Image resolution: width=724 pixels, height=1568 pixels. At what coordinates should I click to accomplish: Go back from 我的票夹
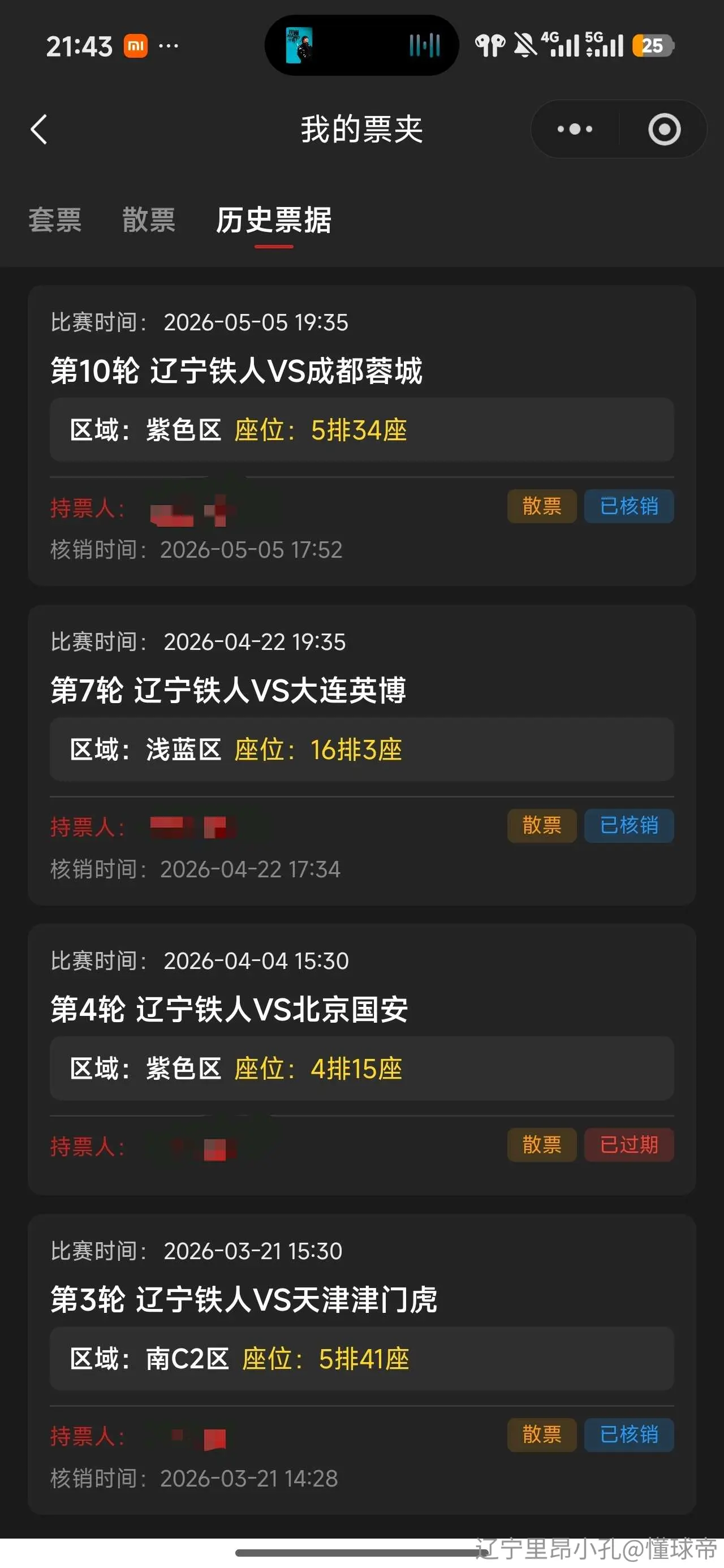39,129
